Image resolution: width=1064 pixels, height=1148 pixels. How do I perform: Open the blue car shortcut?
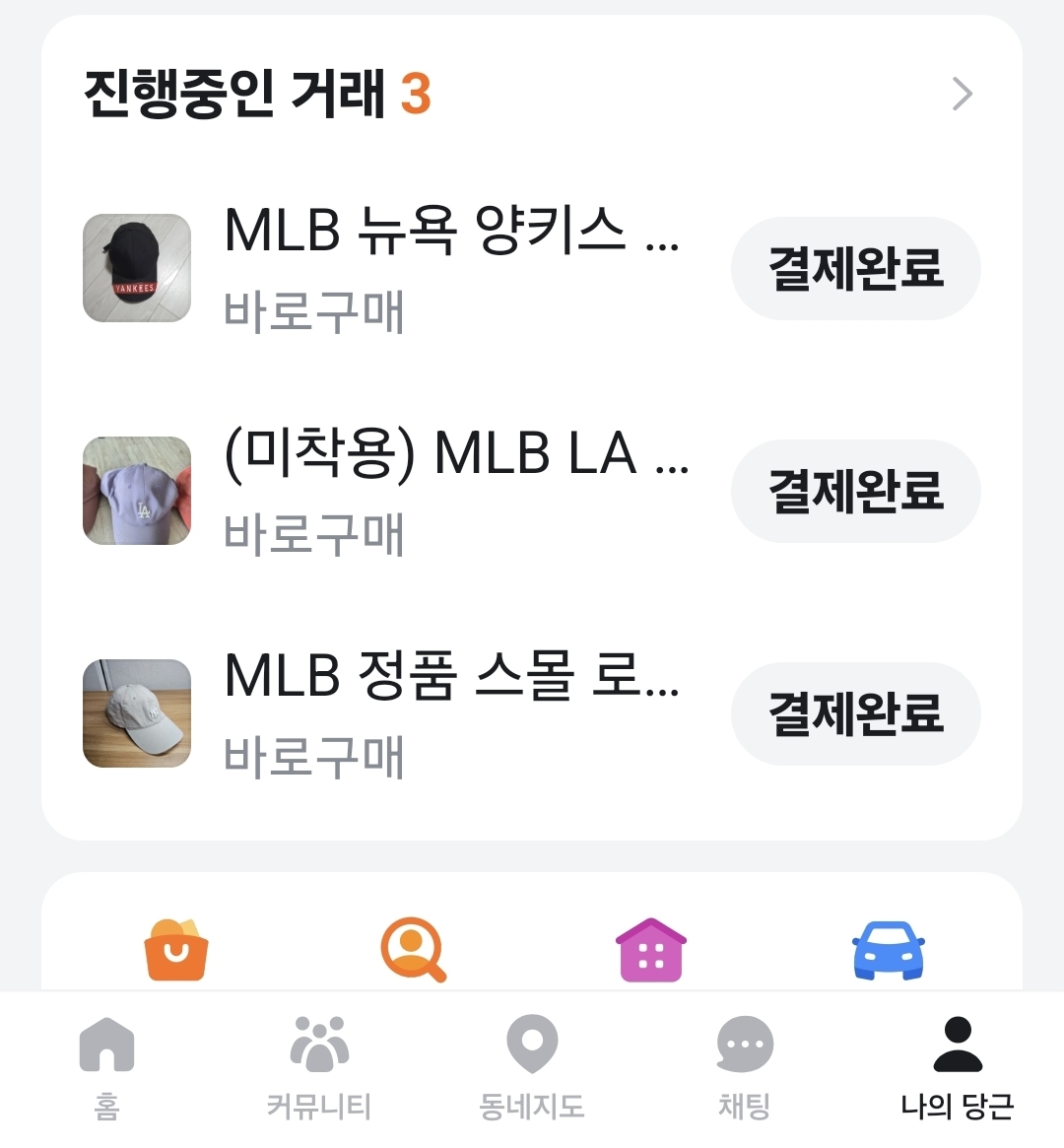(889, 950)
